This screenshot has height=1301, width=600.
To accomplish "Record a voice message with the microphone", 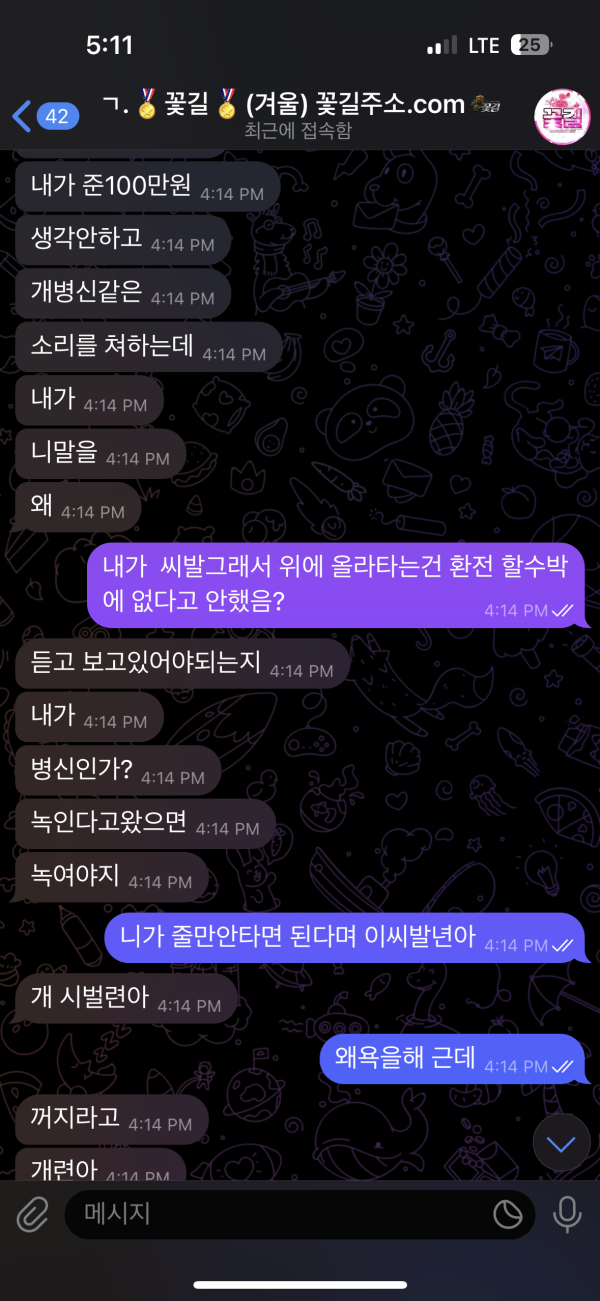I will 567,1215.
